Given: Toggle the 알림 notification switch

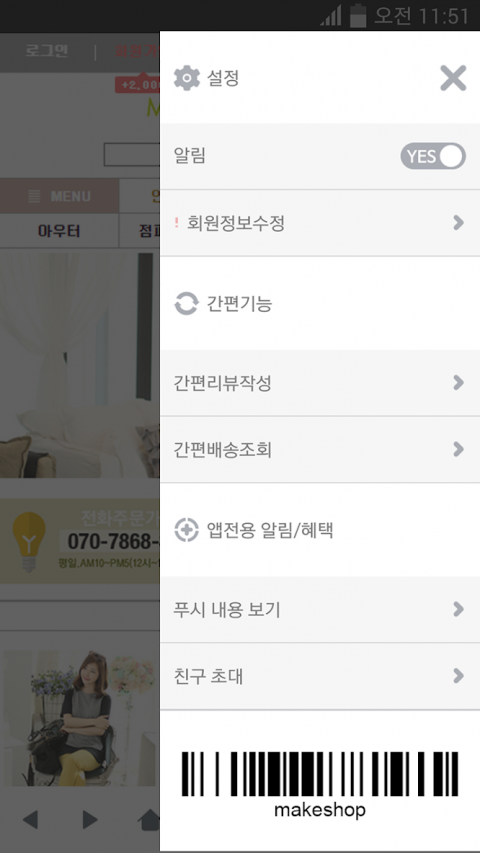Looking at the screenshot, I should click(433, 157).
